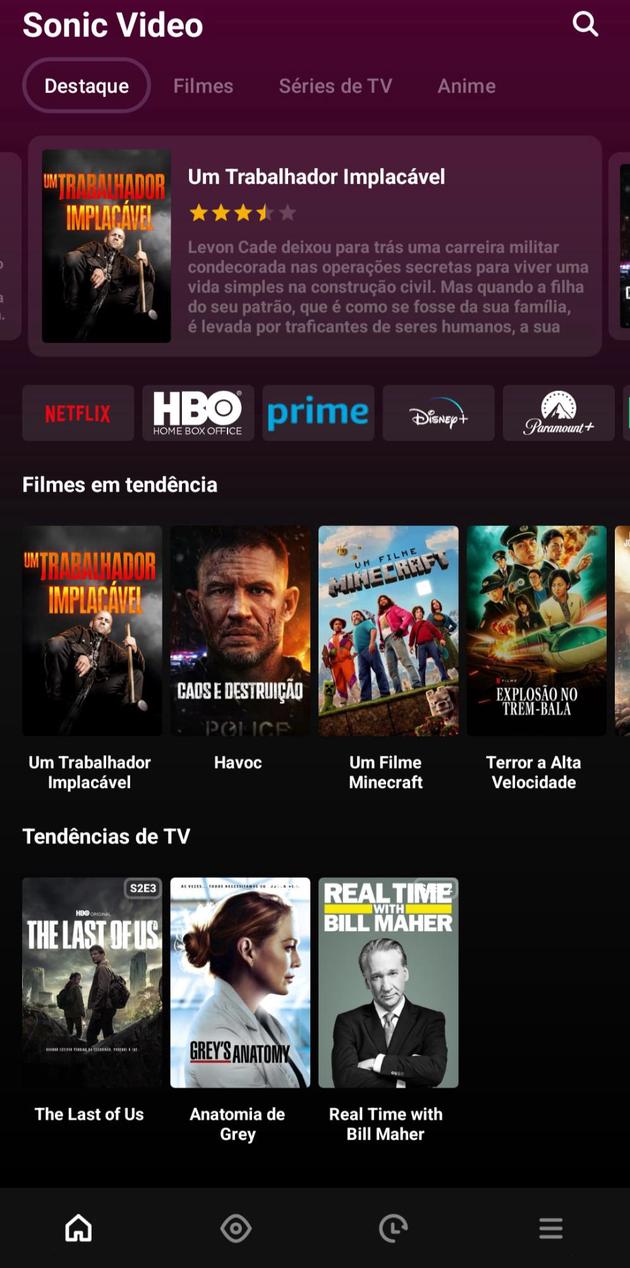Open the Havoc movie poster
This screenshot has width=630, height=1268.
pyautogui.click(x=239, y=631)
